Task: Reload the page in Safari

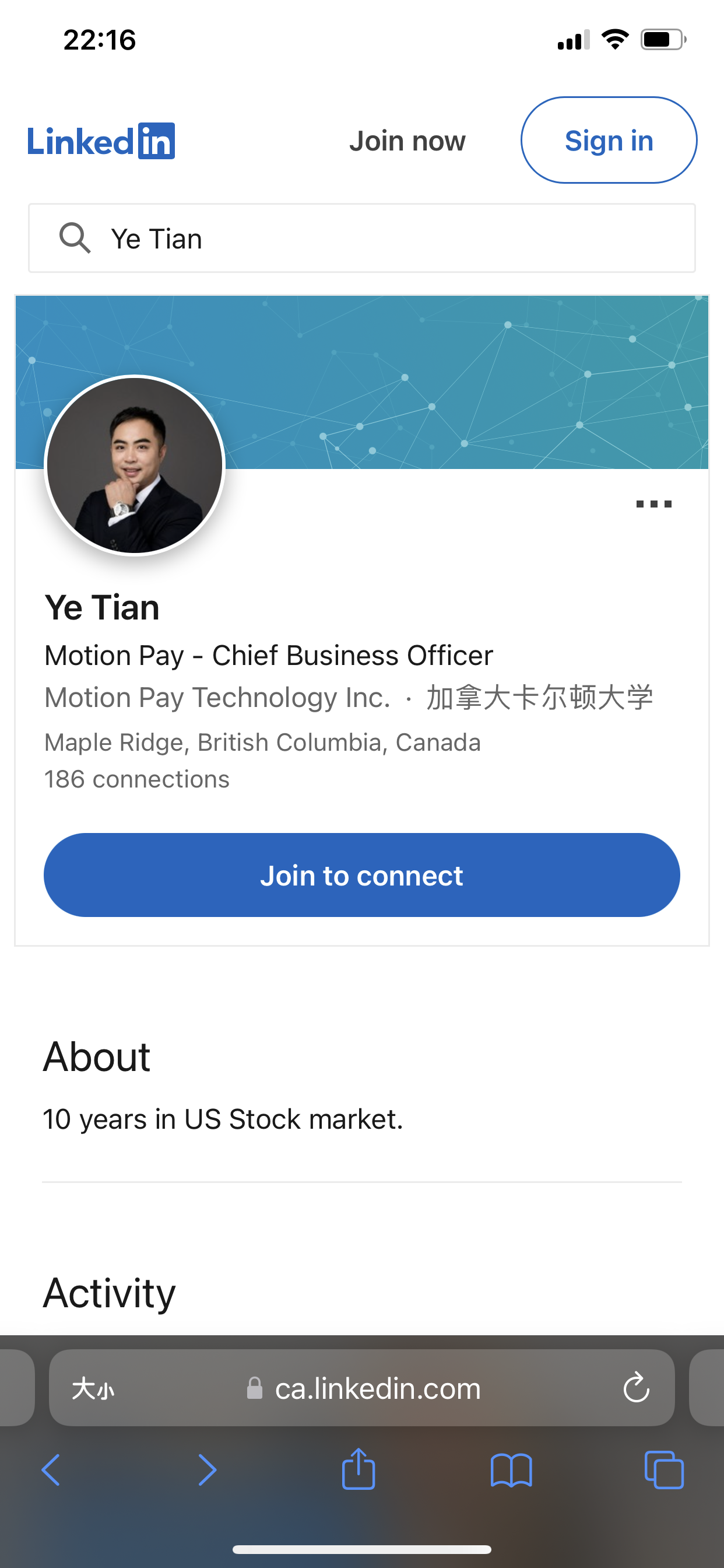Action: (x=637, y=1388)
